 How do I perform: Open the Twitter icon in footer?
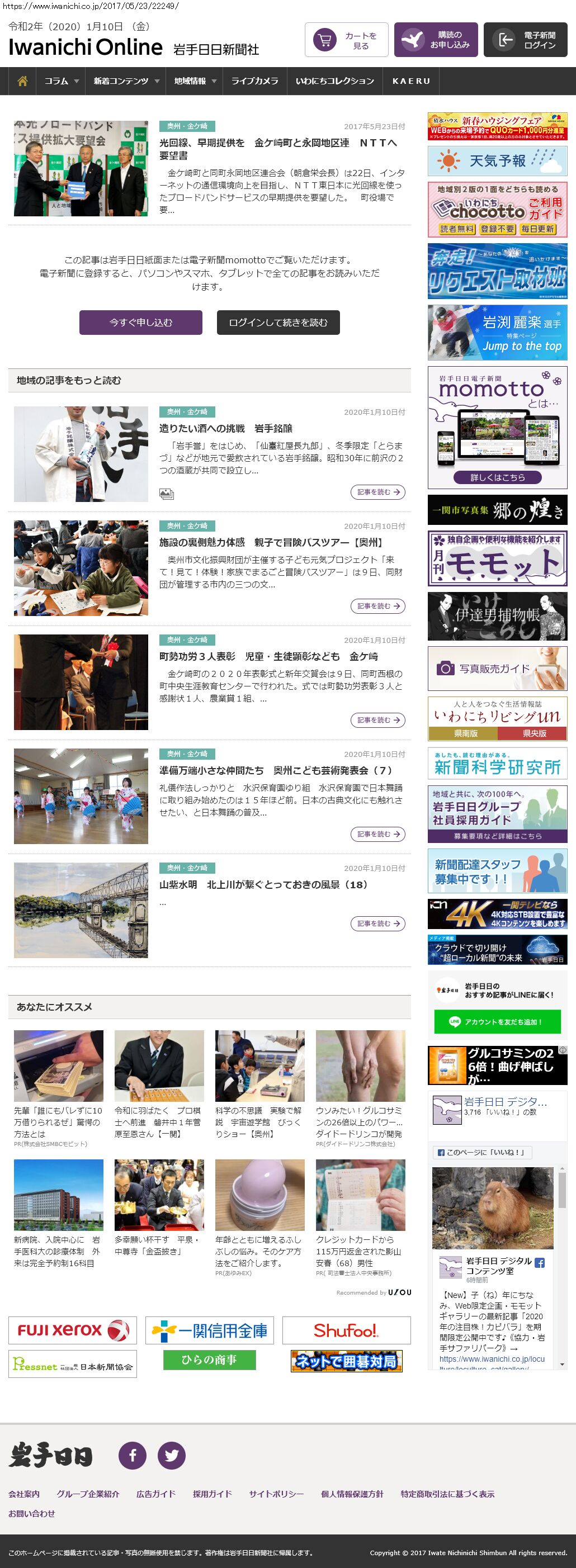pos(172,1456)
